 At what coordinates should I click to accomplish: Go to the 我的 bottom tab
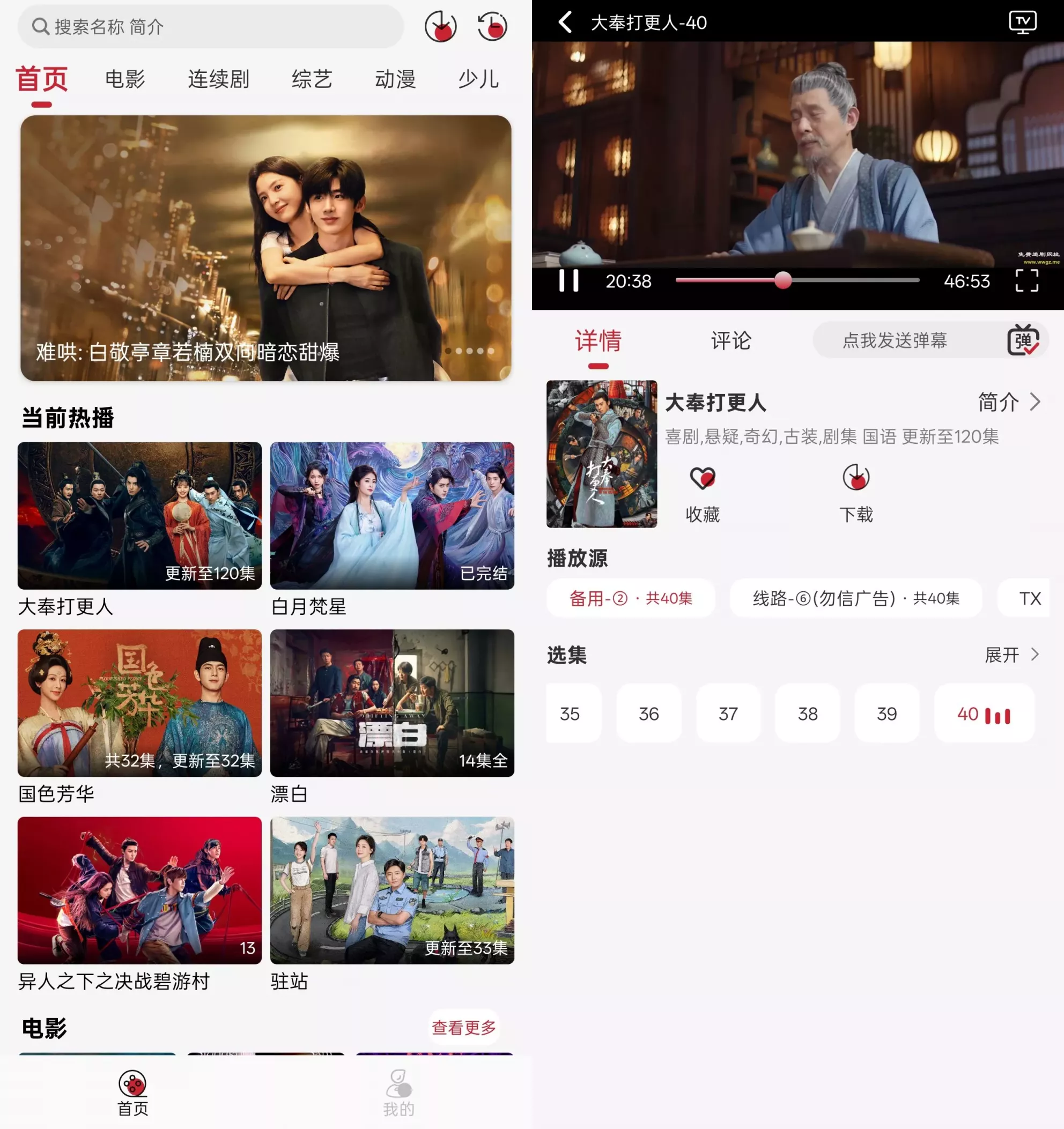399,1093
